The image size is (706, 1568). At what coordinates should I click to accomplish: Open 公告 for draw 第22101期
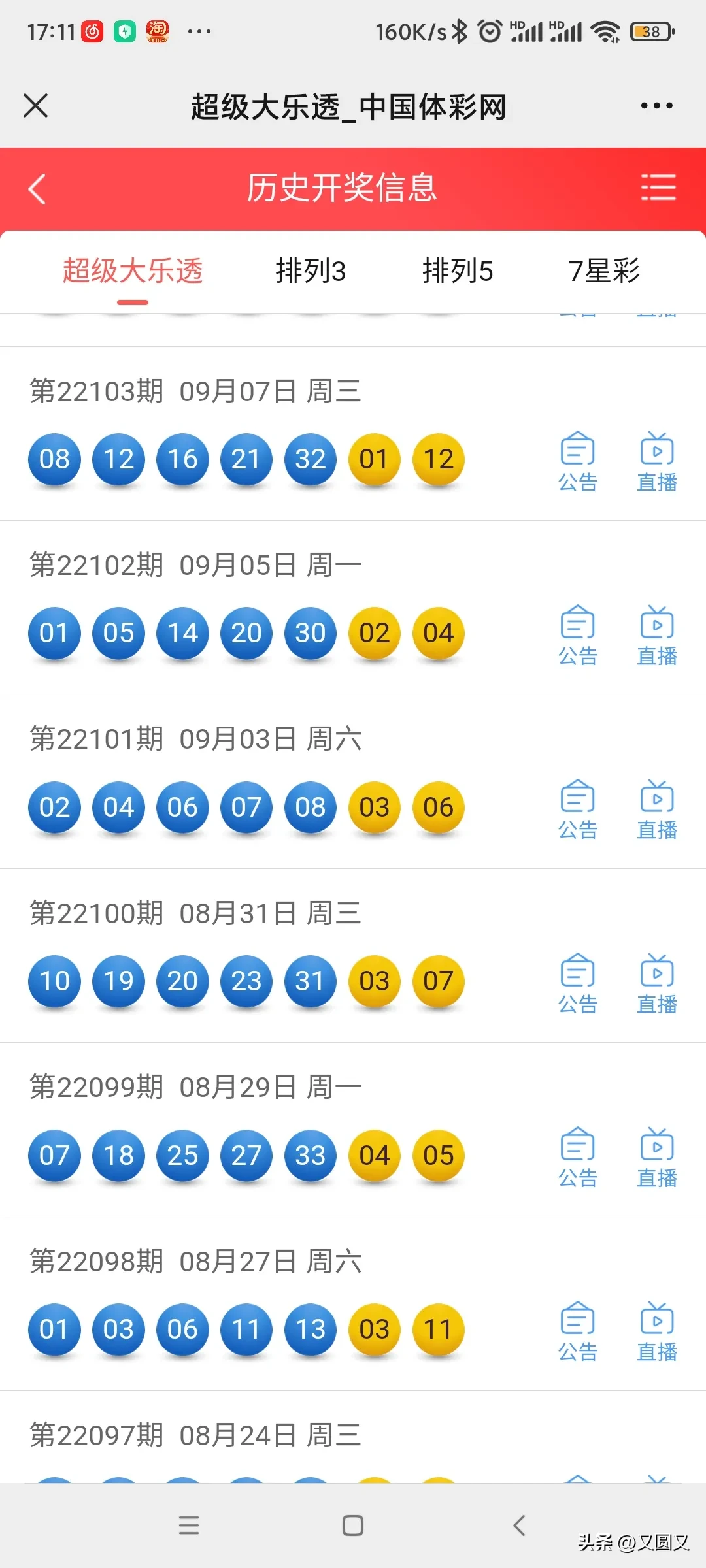pos(578,809)
